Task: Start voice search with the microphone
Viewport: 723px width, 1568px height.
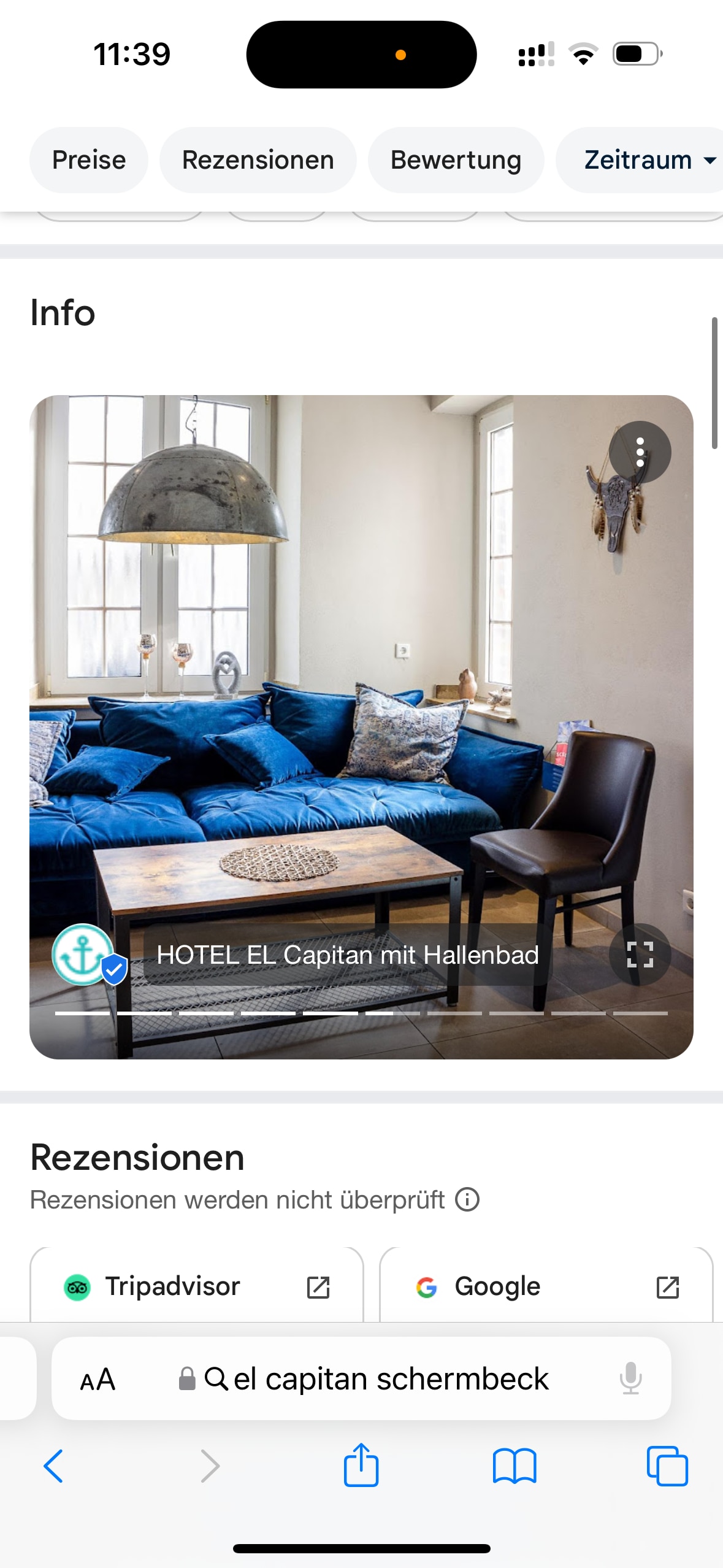Action: coord(630,1379)
